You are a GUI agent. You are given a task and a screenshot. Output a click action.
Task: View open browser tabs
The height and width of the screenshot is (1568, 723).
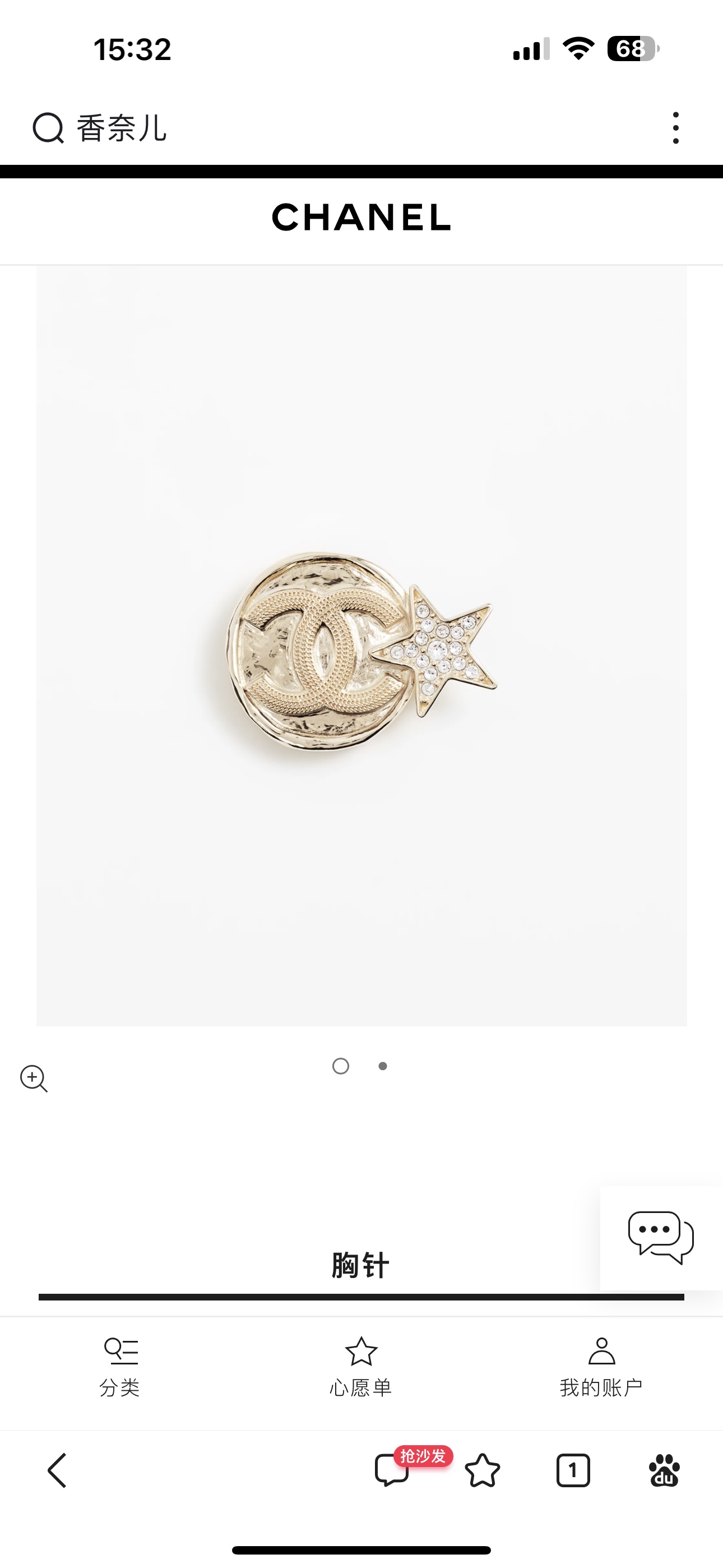(573, 1470)
